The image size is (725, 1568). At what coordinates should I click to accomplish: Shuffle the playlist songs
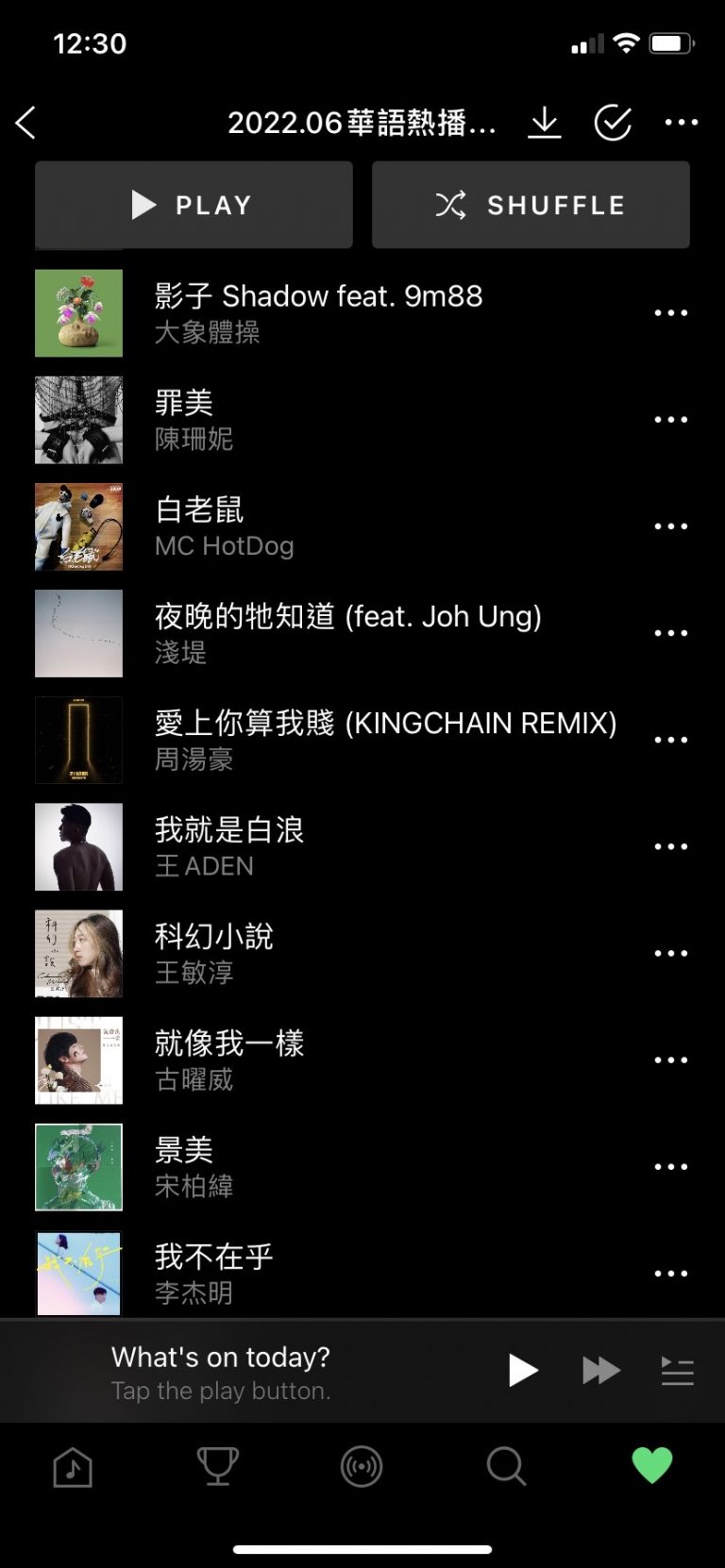[531, 205]
